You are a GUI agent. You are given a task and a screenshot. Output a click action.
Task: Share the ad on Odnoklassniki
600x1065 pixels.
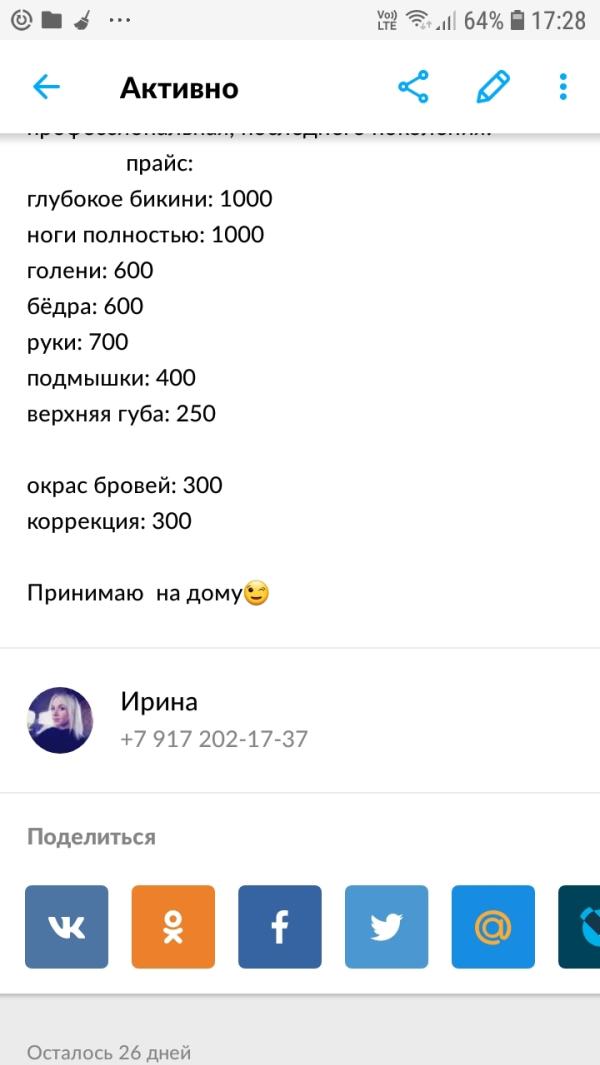173,926
